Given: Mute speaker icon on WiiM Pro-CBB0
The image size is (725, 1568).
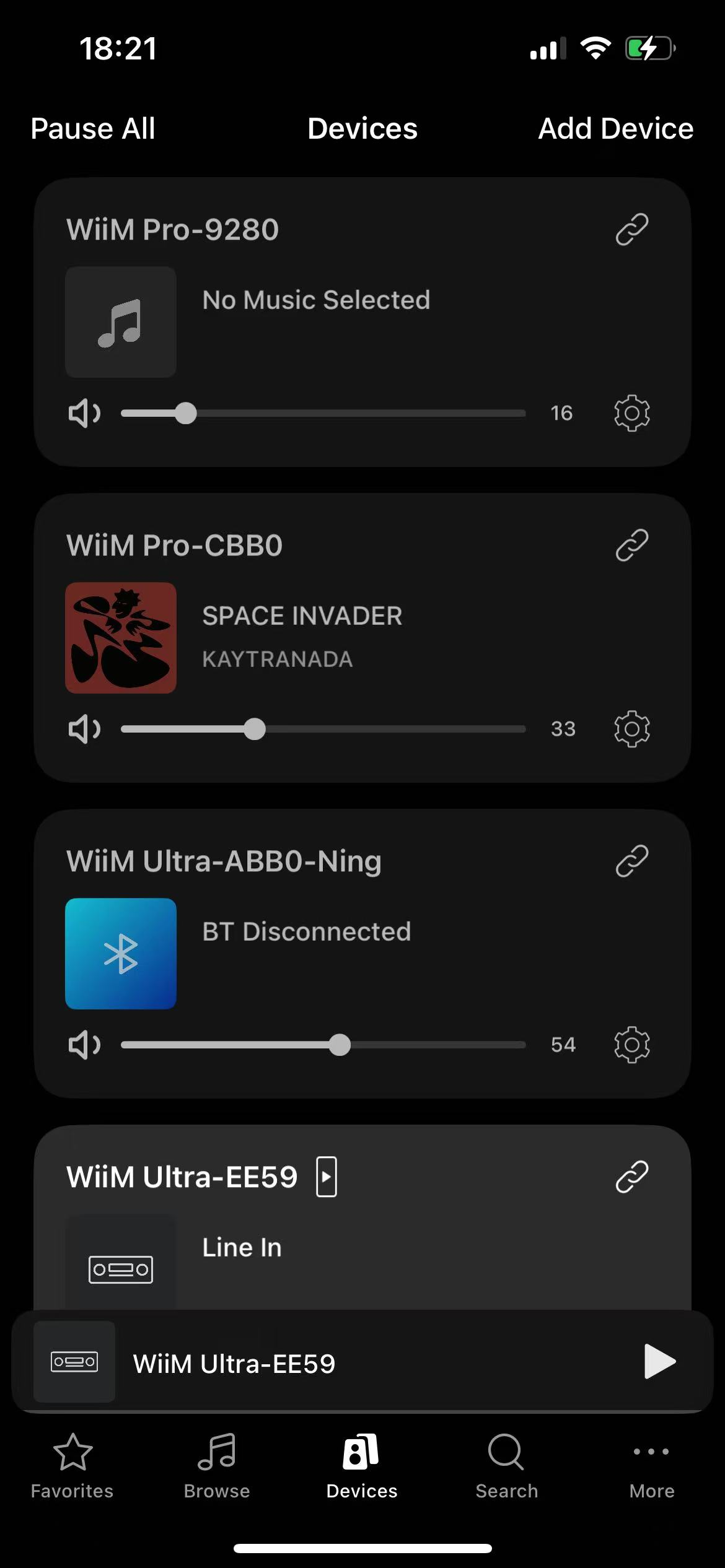Looking at the screenshot, I should (x=84, y=729).
